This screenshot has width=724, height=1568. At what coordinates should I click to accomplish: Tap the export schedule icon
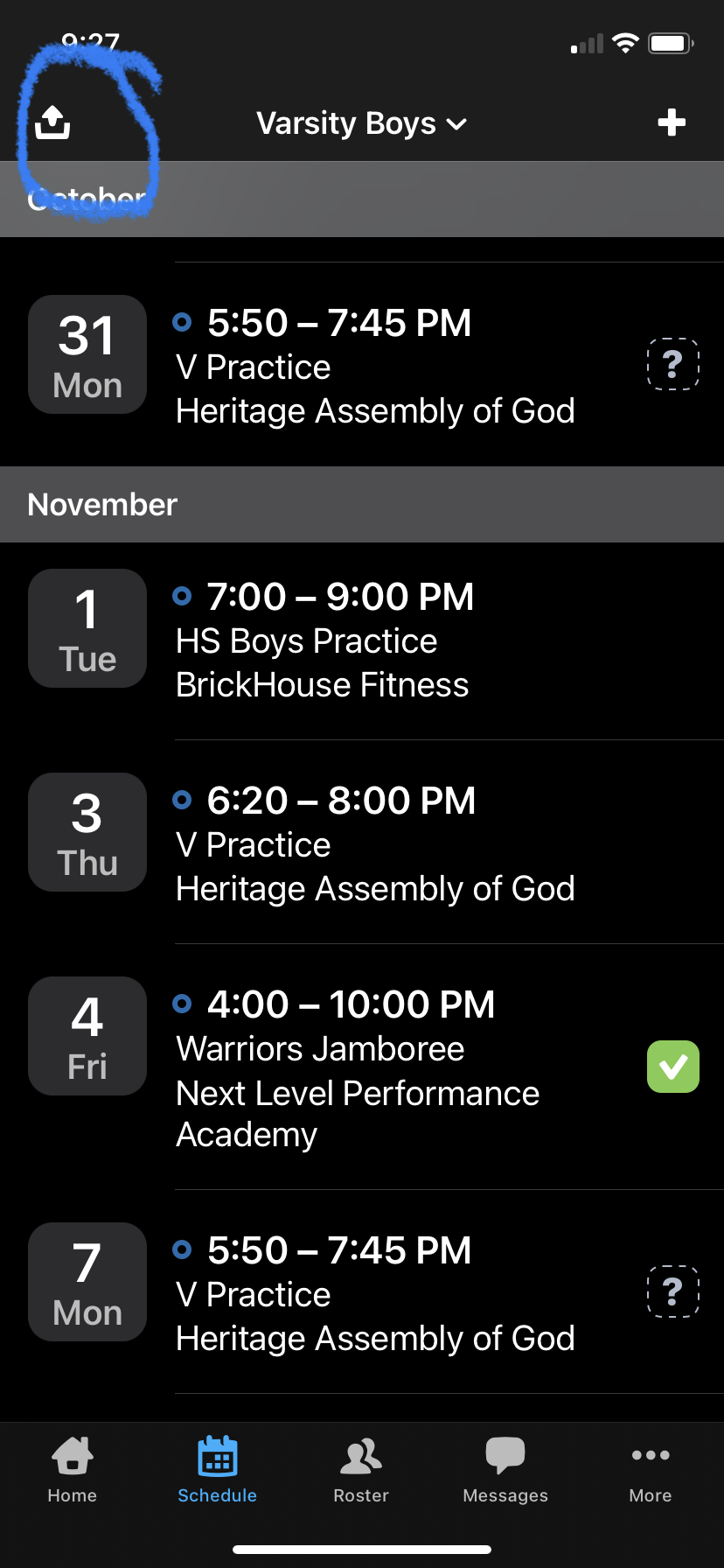tap(52, 122)
